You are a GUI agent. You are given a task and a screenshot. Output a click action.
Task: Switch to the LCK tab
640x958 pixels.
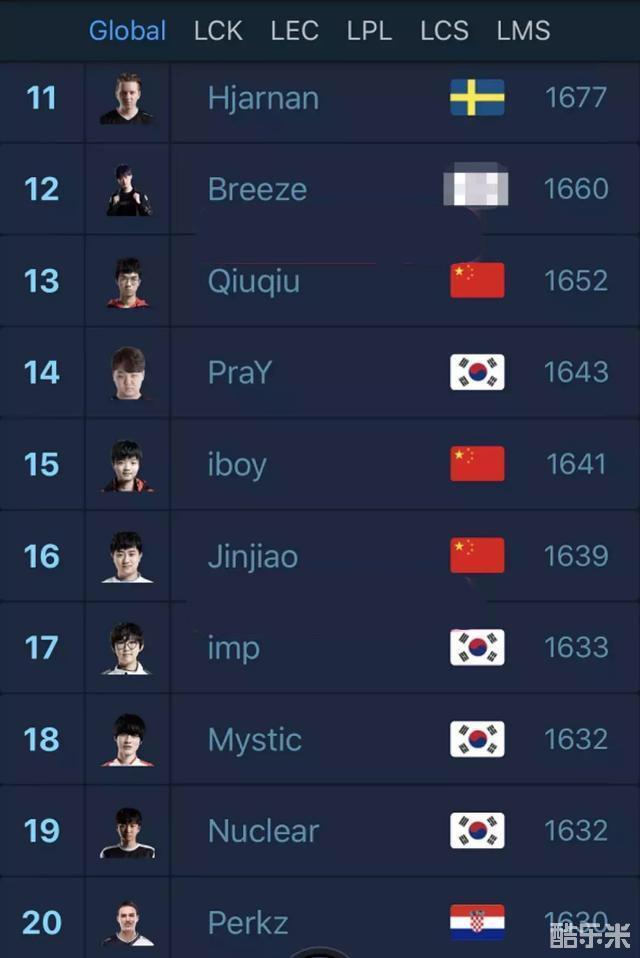pos(218,30)
